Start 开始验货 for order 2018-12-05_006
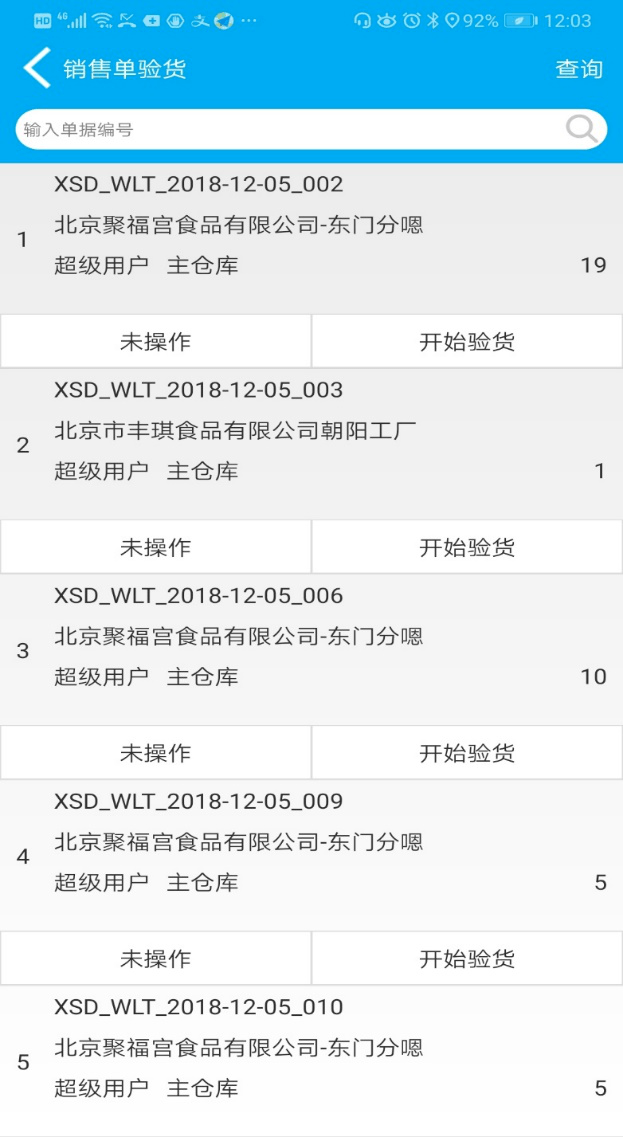The height and width of the screenshot is (1137, 623). [x=467, y=753]
